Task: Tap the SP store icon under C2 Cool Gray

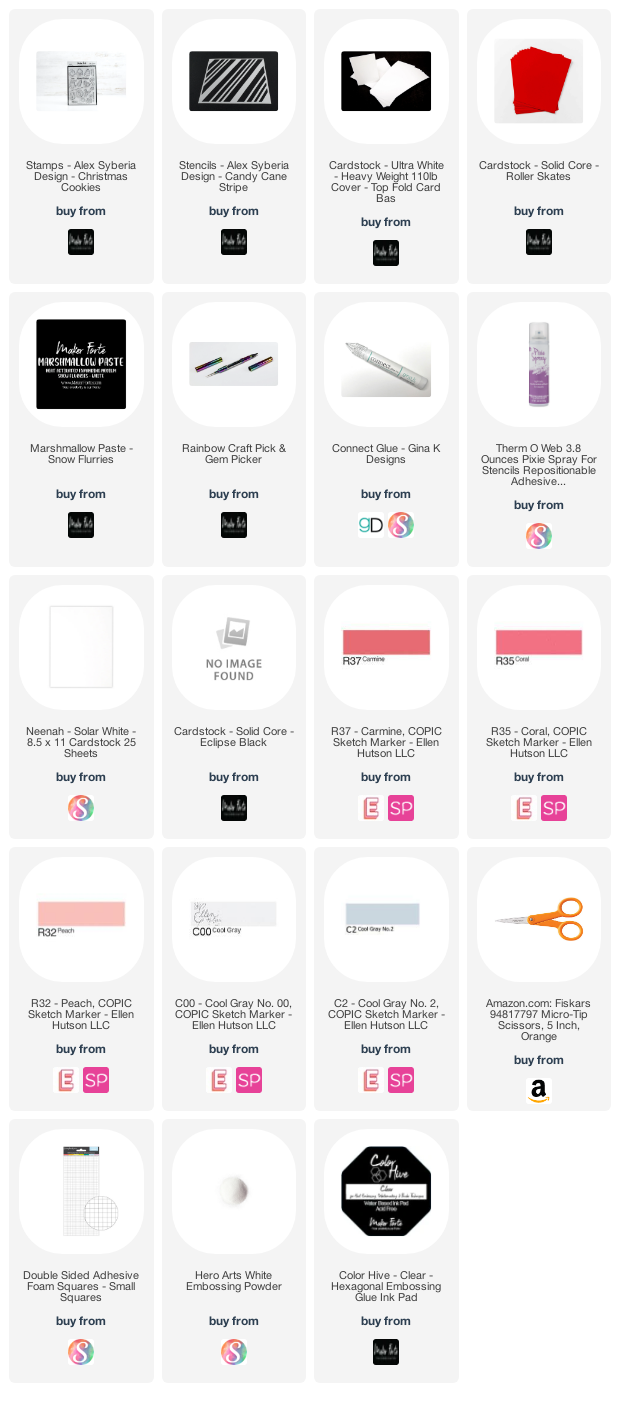Action: 401,1080
